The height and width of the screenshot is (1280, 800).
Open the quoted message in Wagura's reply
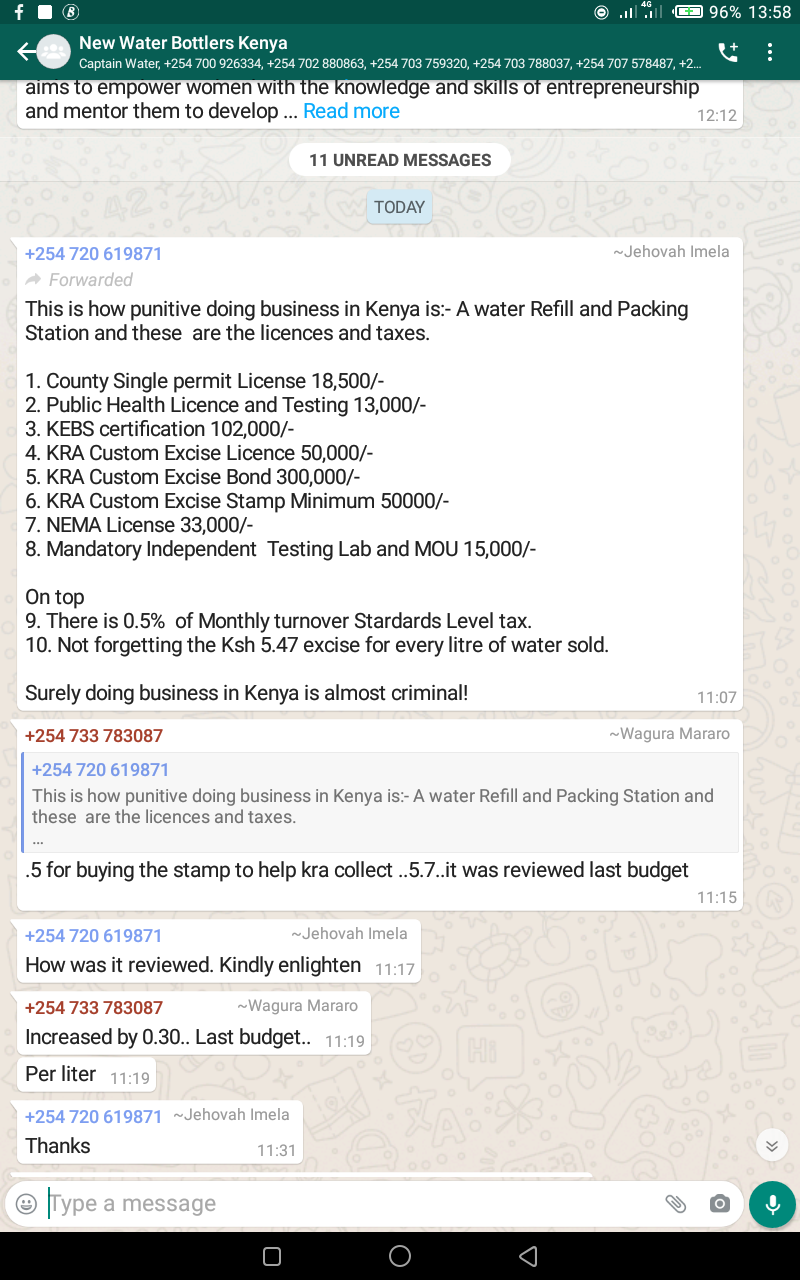(x=380, y=802)
